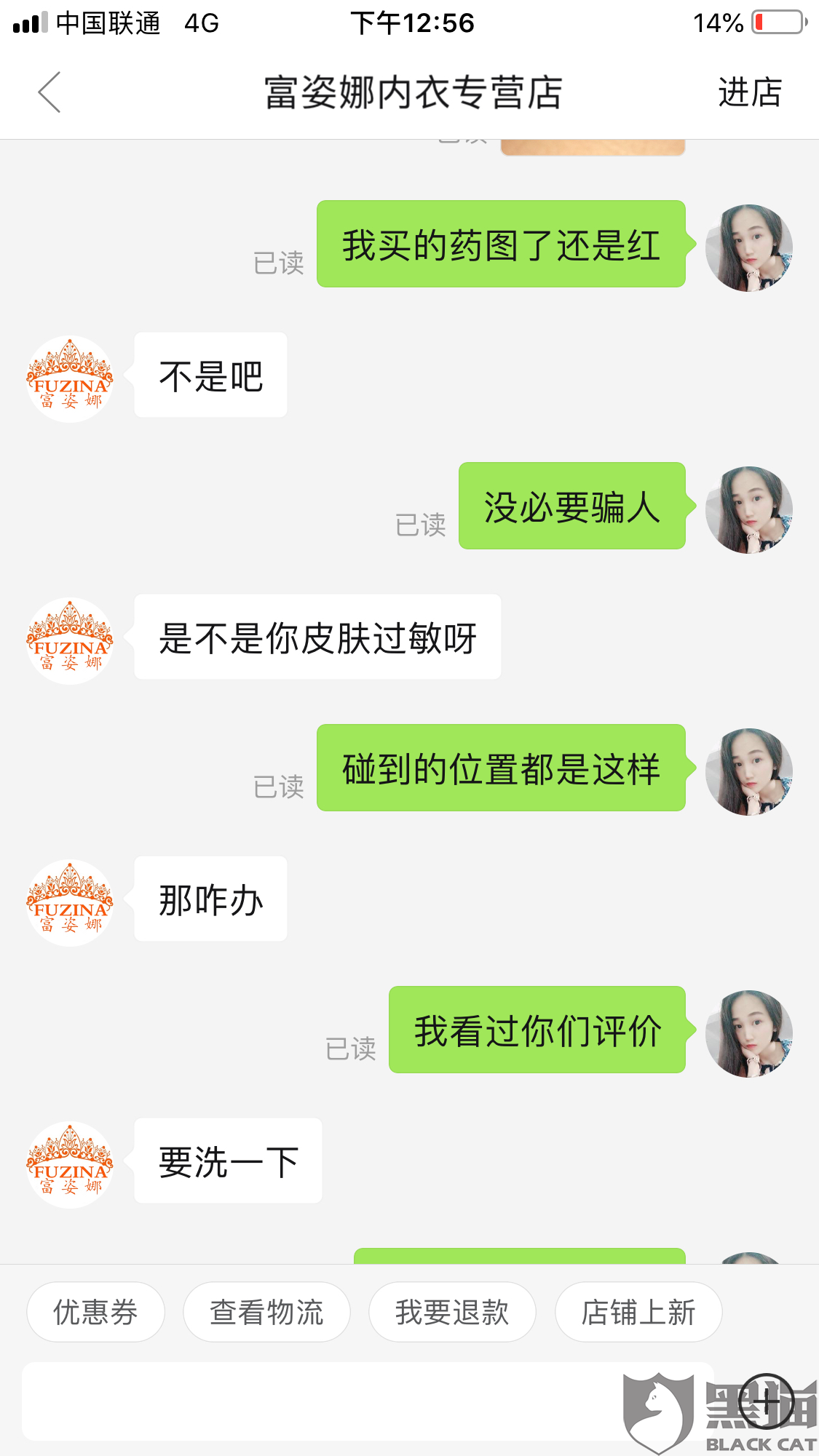The width and height of the screenshot is (819, 1456).
Task: Enter the store via 进店
Action: [749, 93]
